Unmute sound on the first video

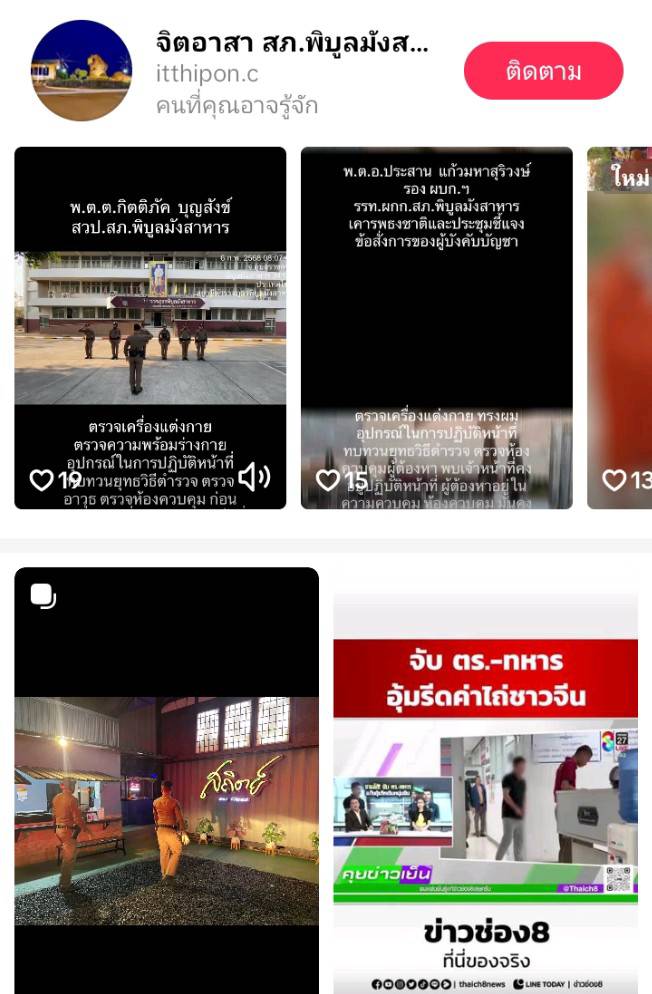pyautogui.click(x=254, y=478)
